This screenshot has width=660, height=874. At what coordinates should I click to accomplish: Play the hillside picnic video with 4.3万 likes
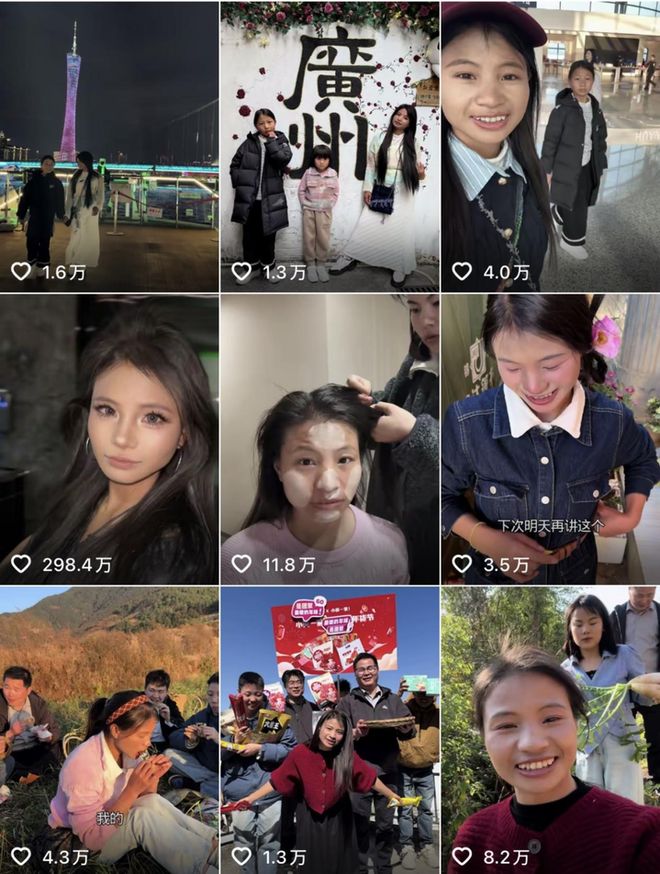click(109, 730)
